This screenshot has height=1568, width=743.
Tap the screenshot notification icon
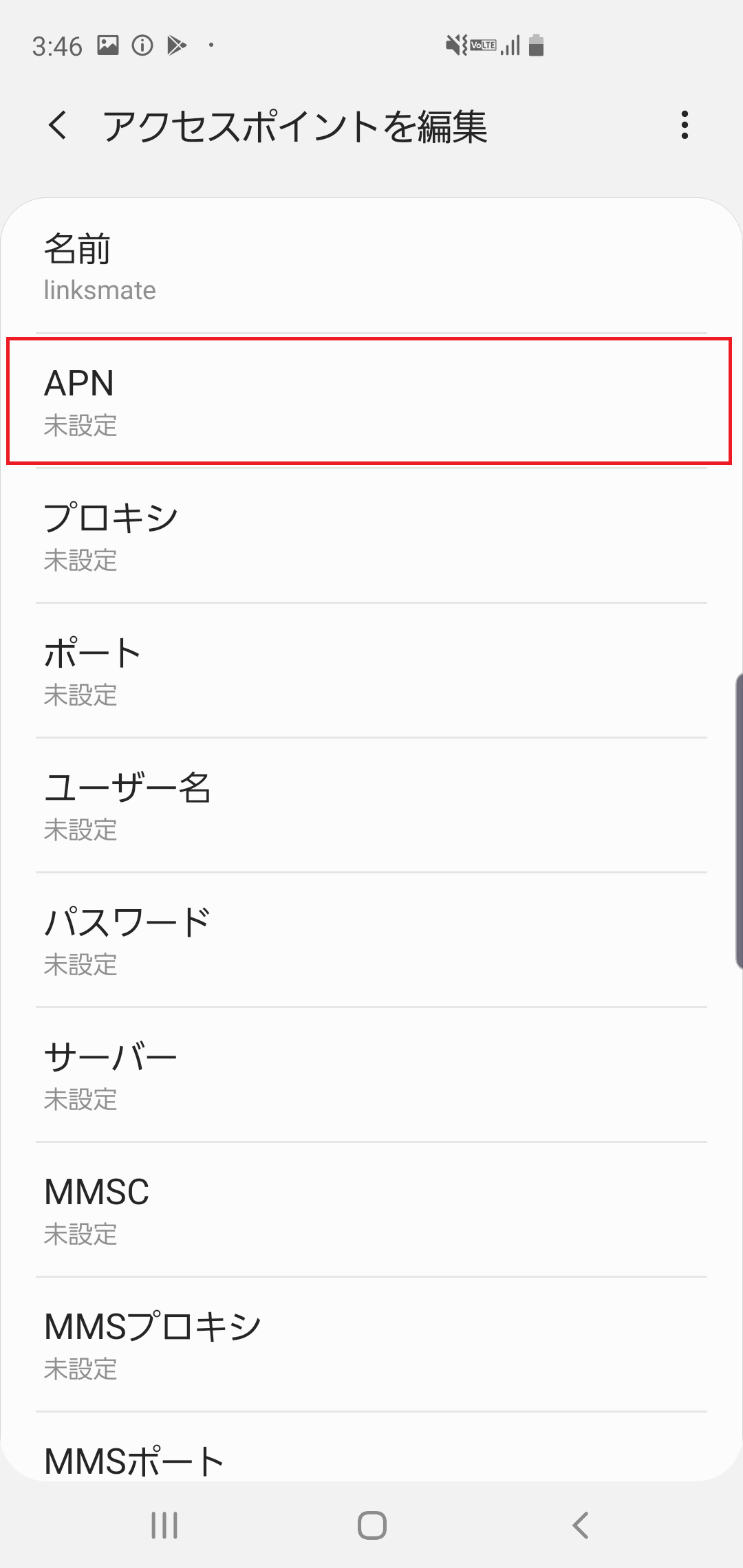click(x=107, y=44)
